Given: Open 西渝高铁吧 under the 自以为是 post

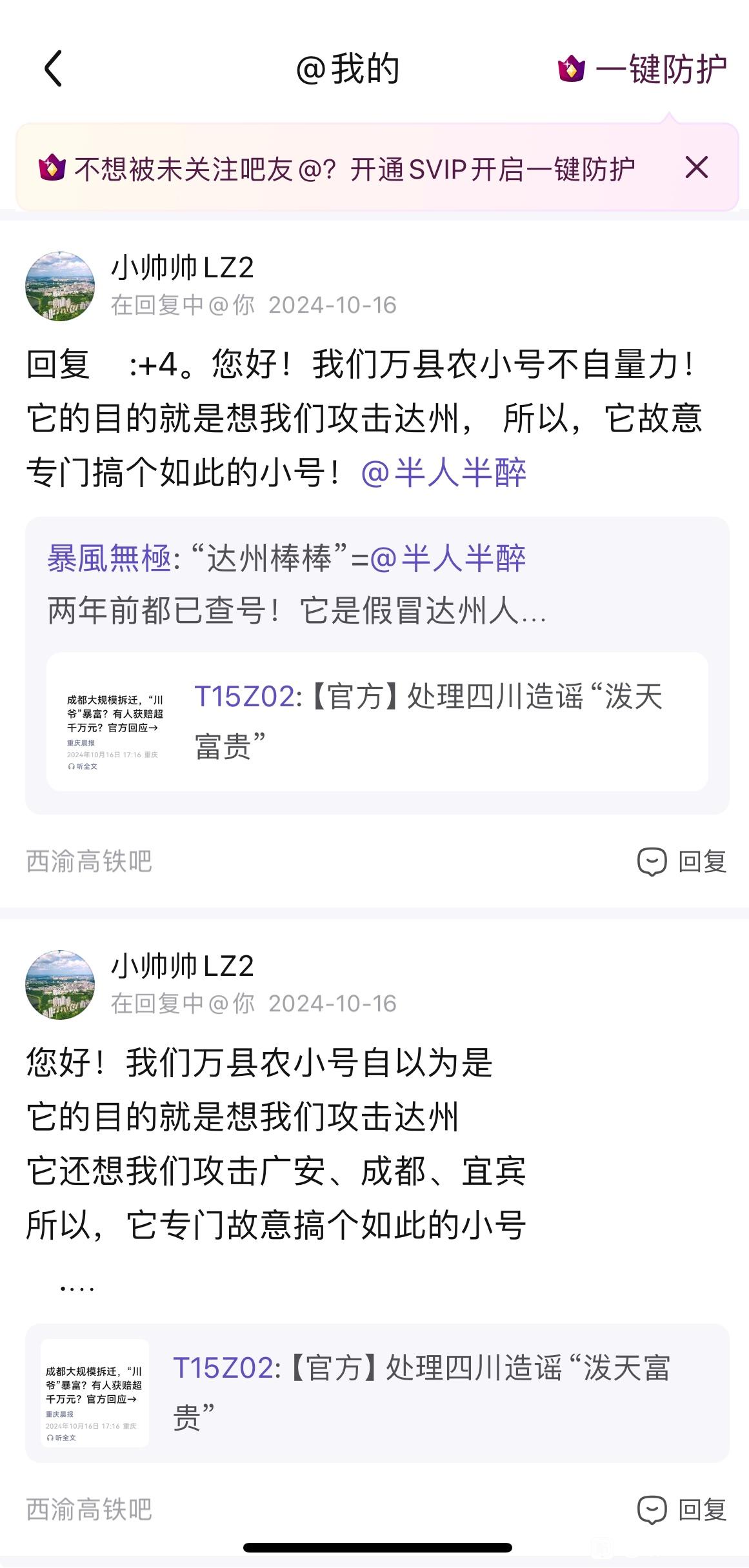Looking at the screenshot, I should click(x=89, y=1509).
